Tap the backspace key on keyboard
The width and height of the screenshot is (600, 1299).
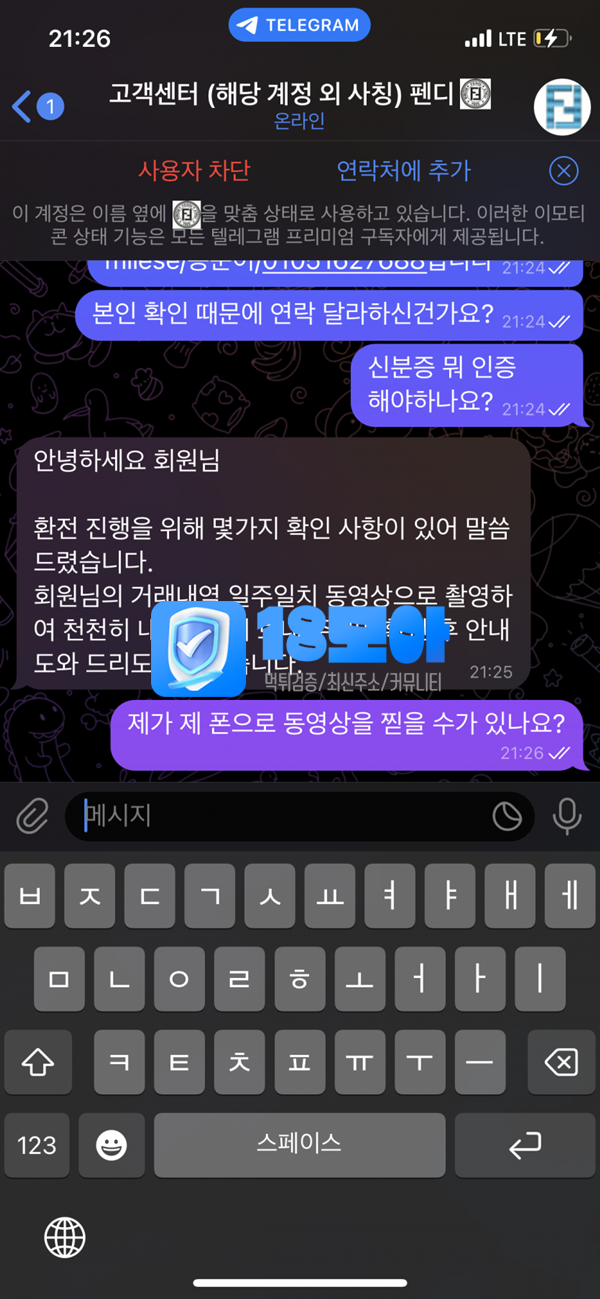560,1062
